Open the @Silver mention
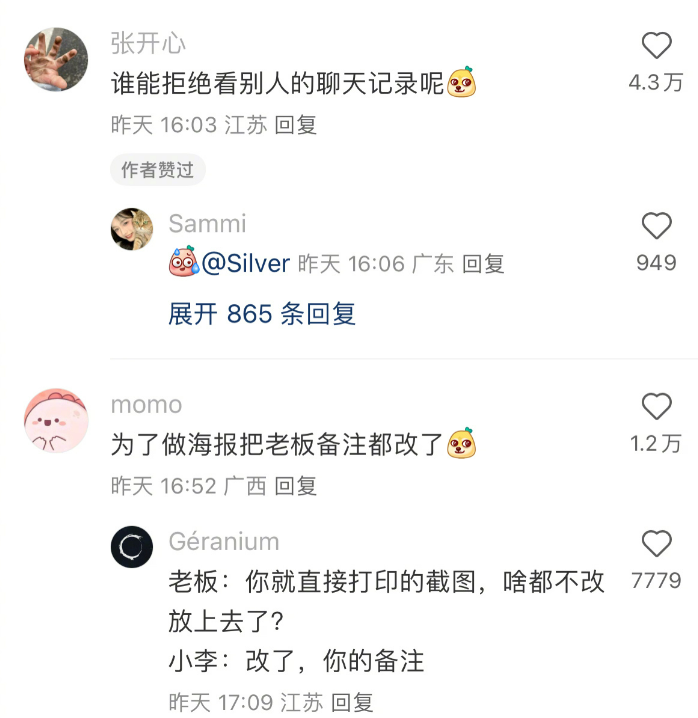This screenshot has height=718, width=698. 245,264
